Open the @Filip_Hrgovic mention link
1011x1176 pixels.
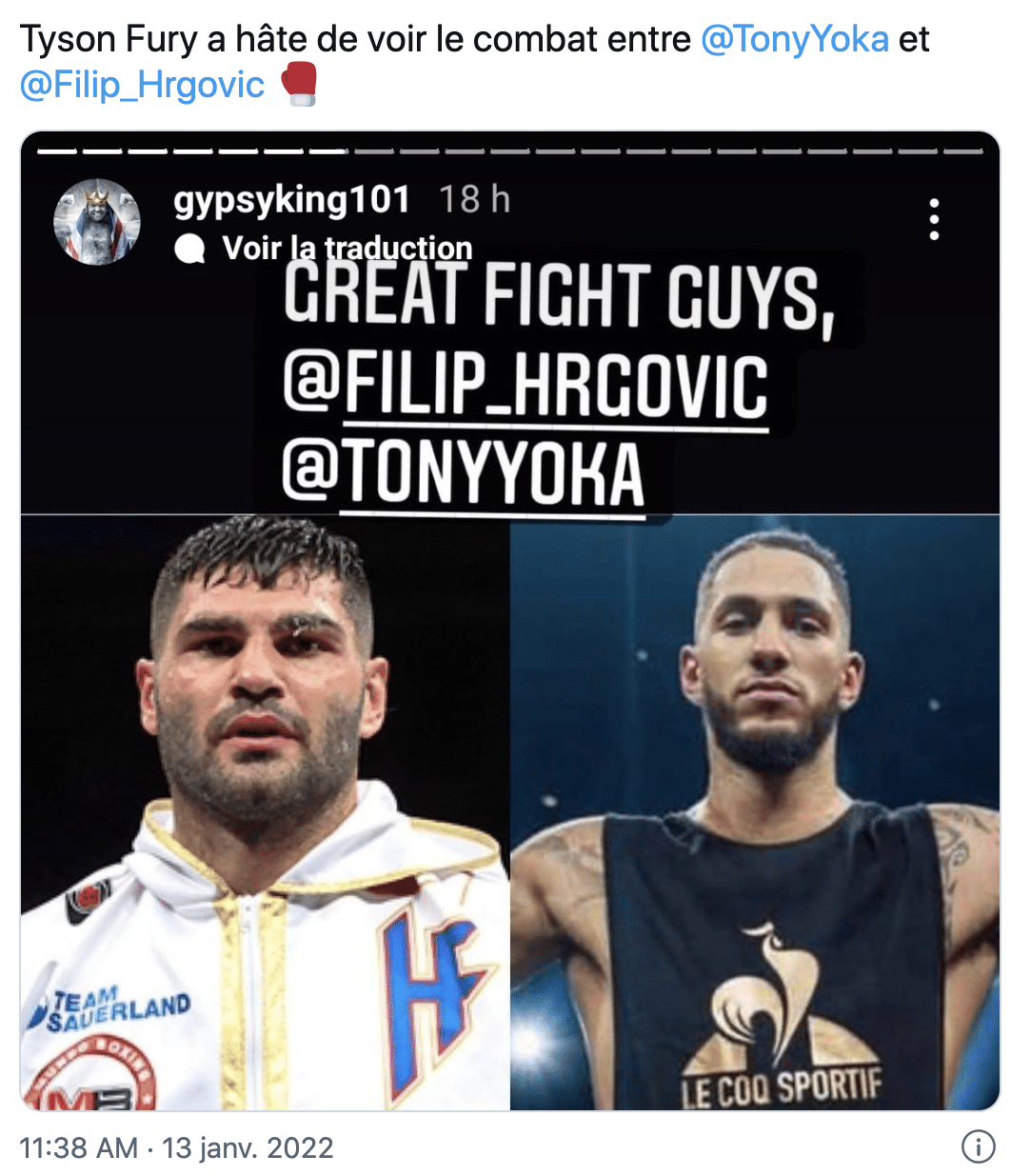pos(142,86)
